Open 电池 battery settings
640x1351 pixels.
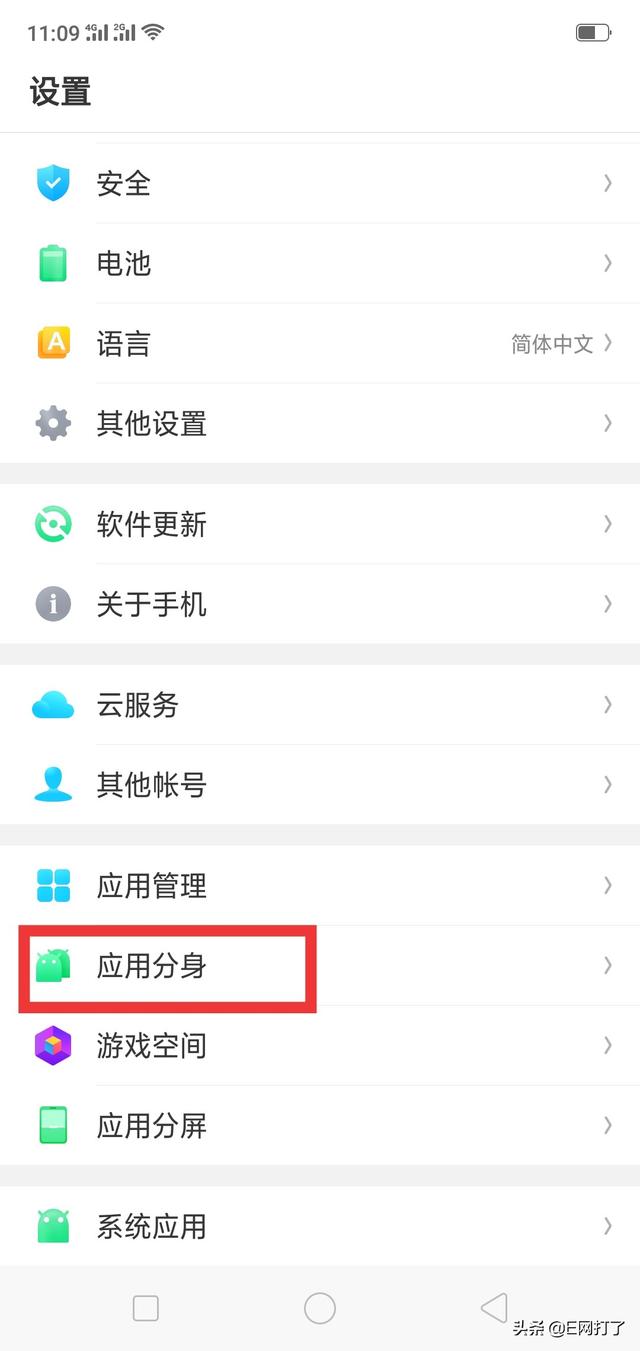pos(320,264)
